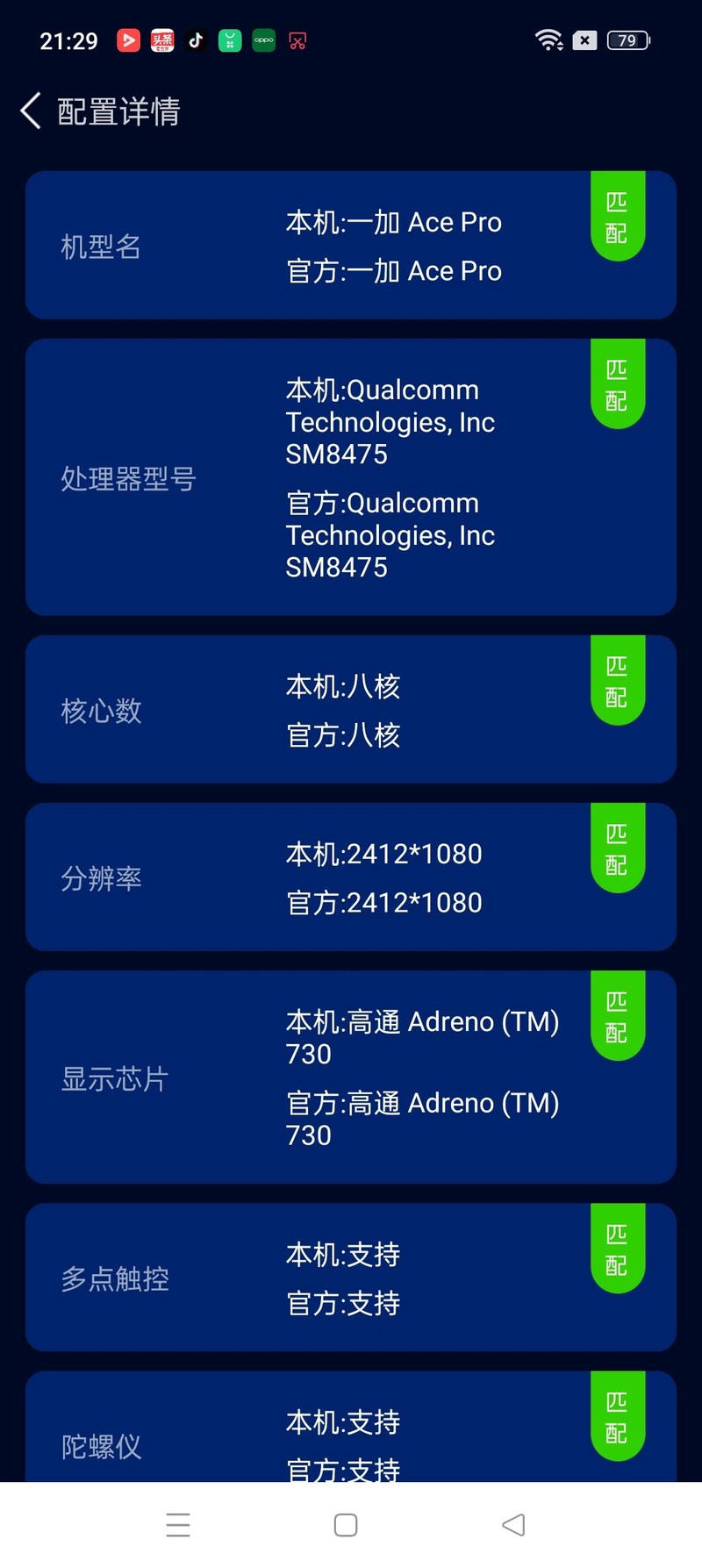Screen dimensions: 702x1568
Task: Select the 多点触控 spec card
Action: click(x=351, y=1277)
